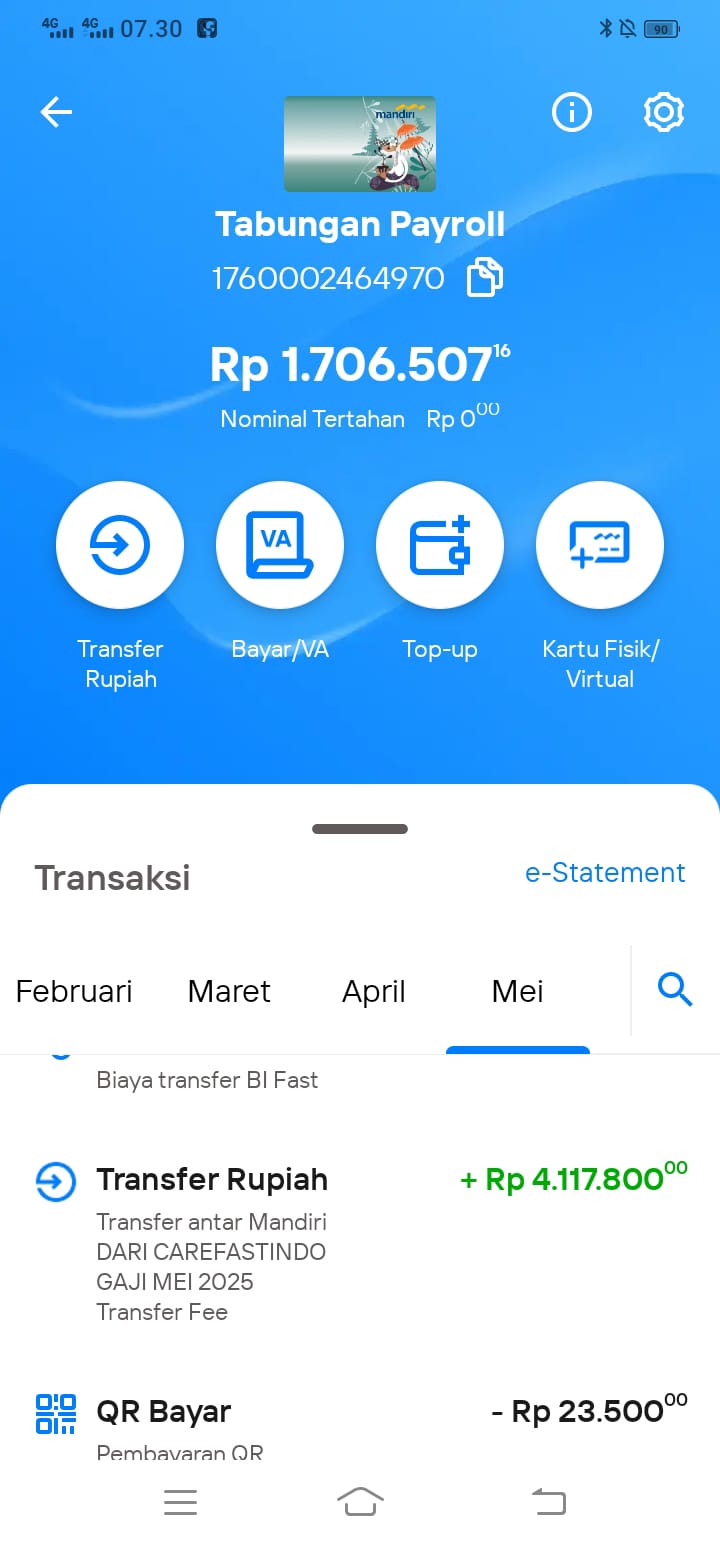Tap the Mandiri card image
Screen dimensions: 720x1544
360,144
